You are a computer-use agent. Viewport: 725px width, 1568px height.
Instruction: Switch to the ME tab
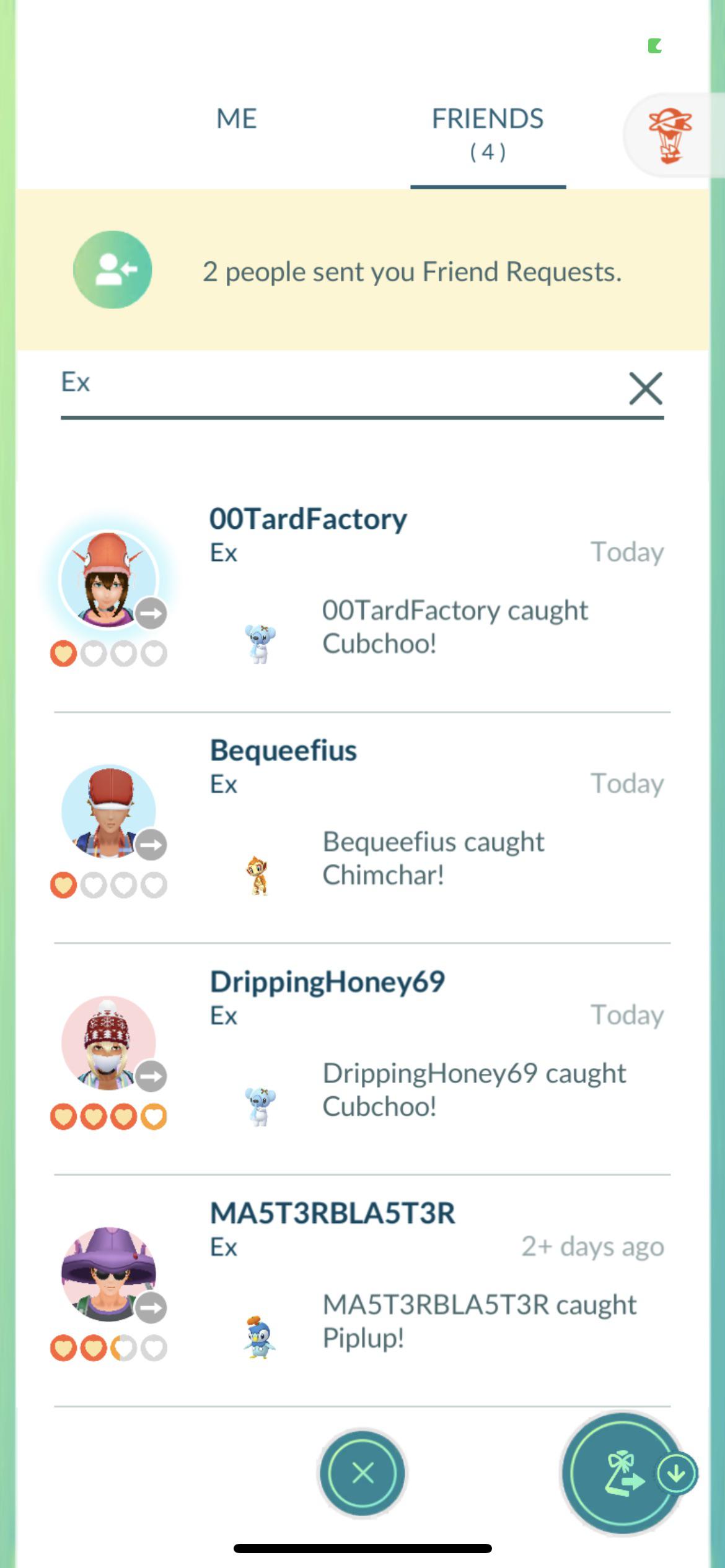(x=237, y=120)
